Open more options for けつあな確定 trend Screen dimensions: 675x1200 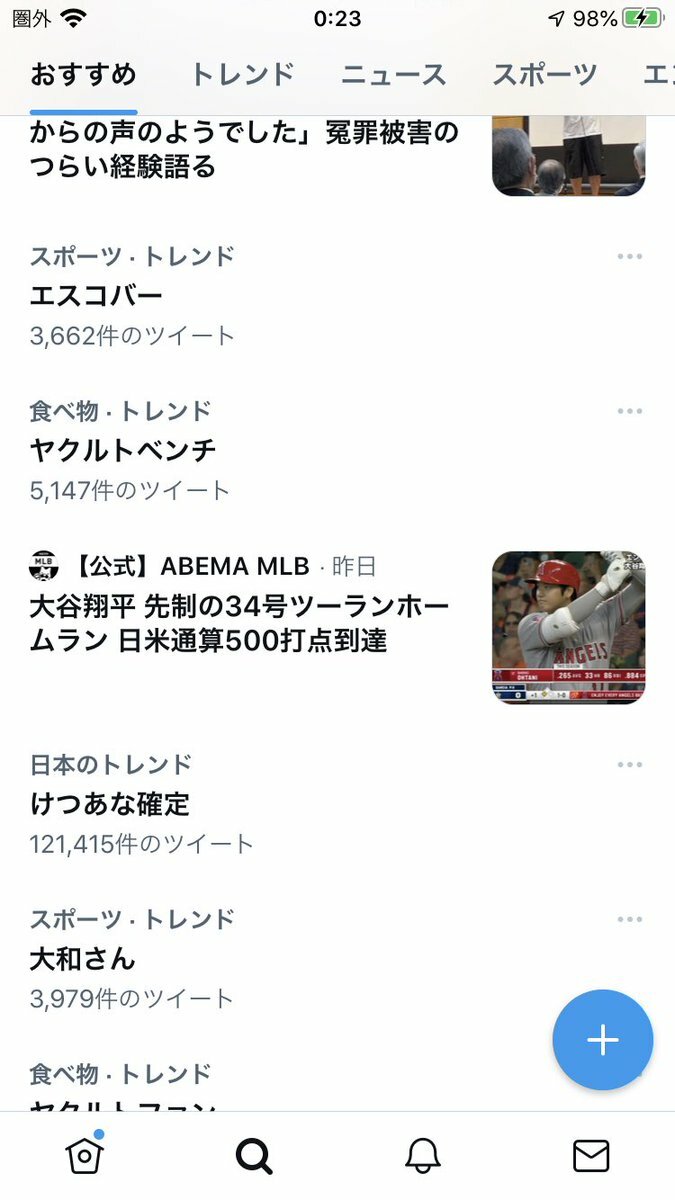(x=629, y=765)
